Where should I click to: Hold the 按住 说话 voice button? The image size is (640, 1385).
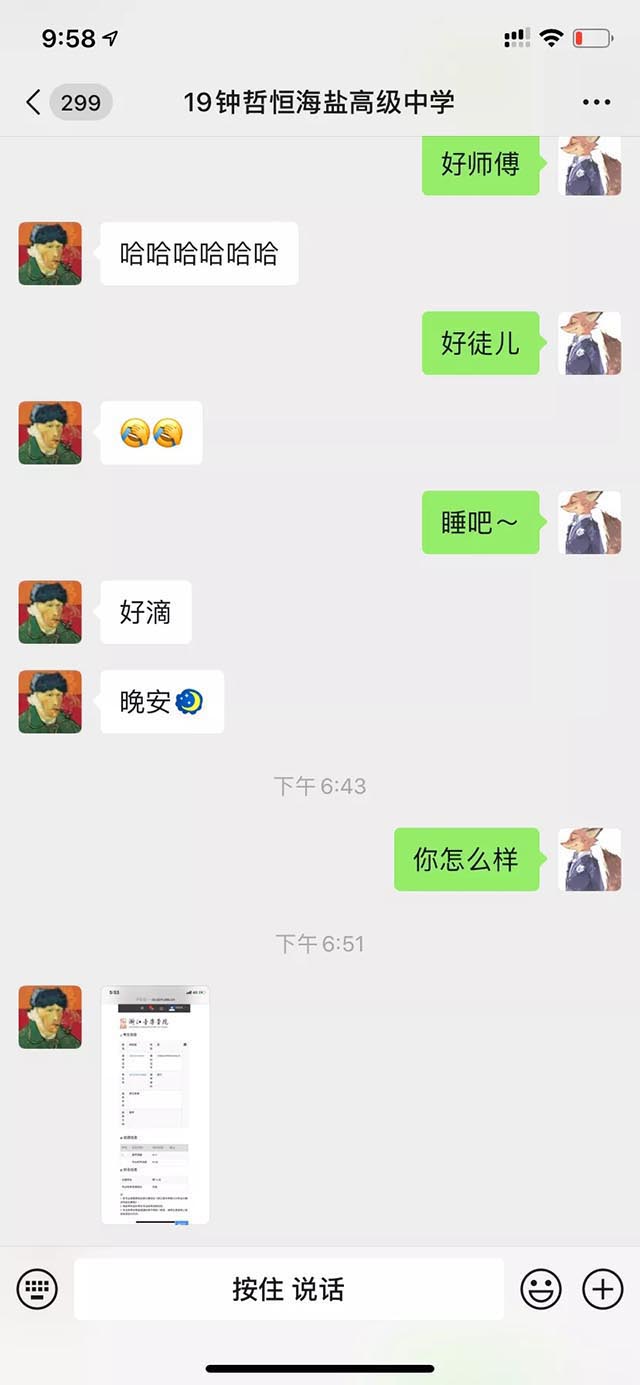[x=288, y=1289]
